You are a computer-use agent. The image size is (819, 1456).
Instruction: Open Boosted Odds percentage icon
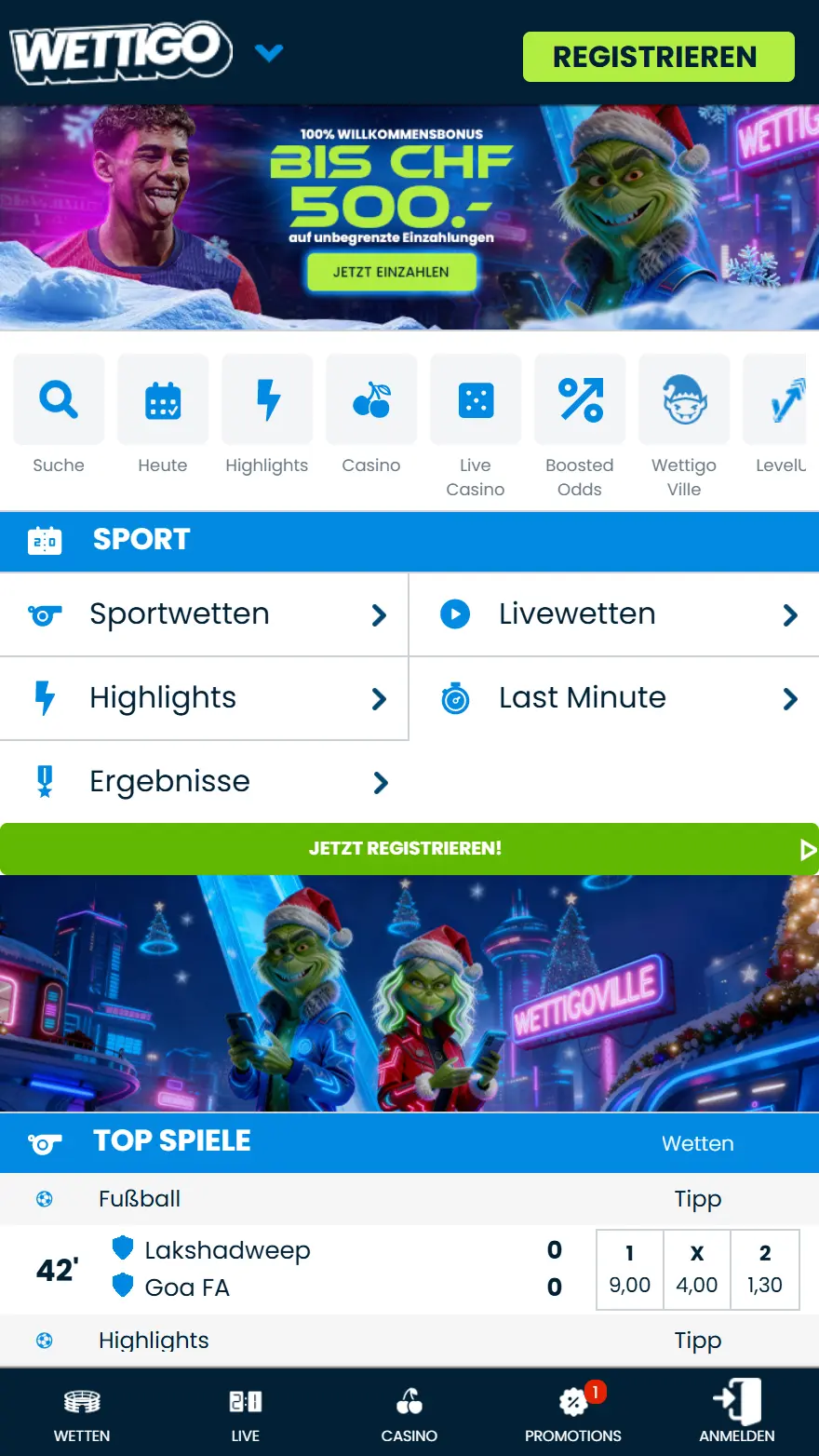(580, 399)
